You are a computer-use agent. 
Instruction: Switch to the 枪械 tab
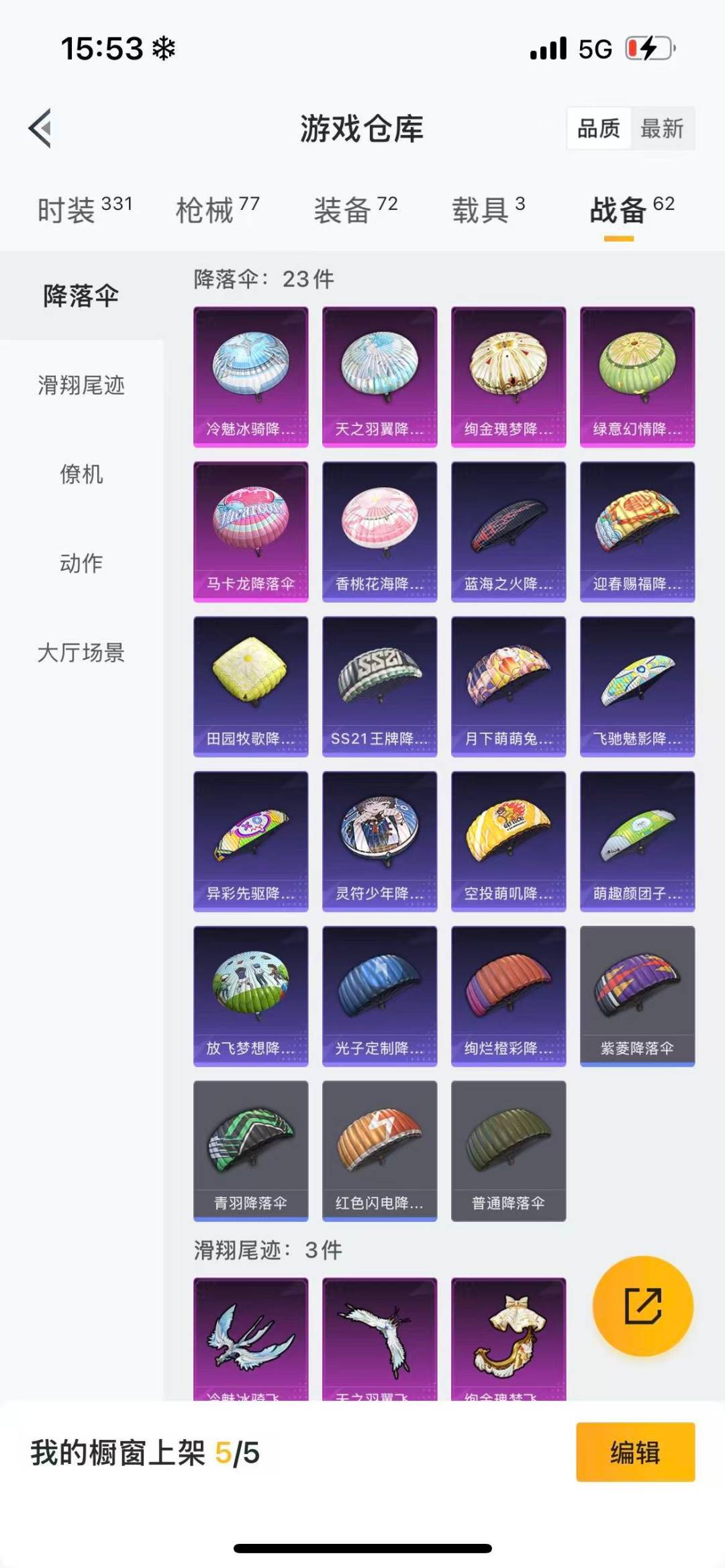pyautogui.click(x=217, y=210)
